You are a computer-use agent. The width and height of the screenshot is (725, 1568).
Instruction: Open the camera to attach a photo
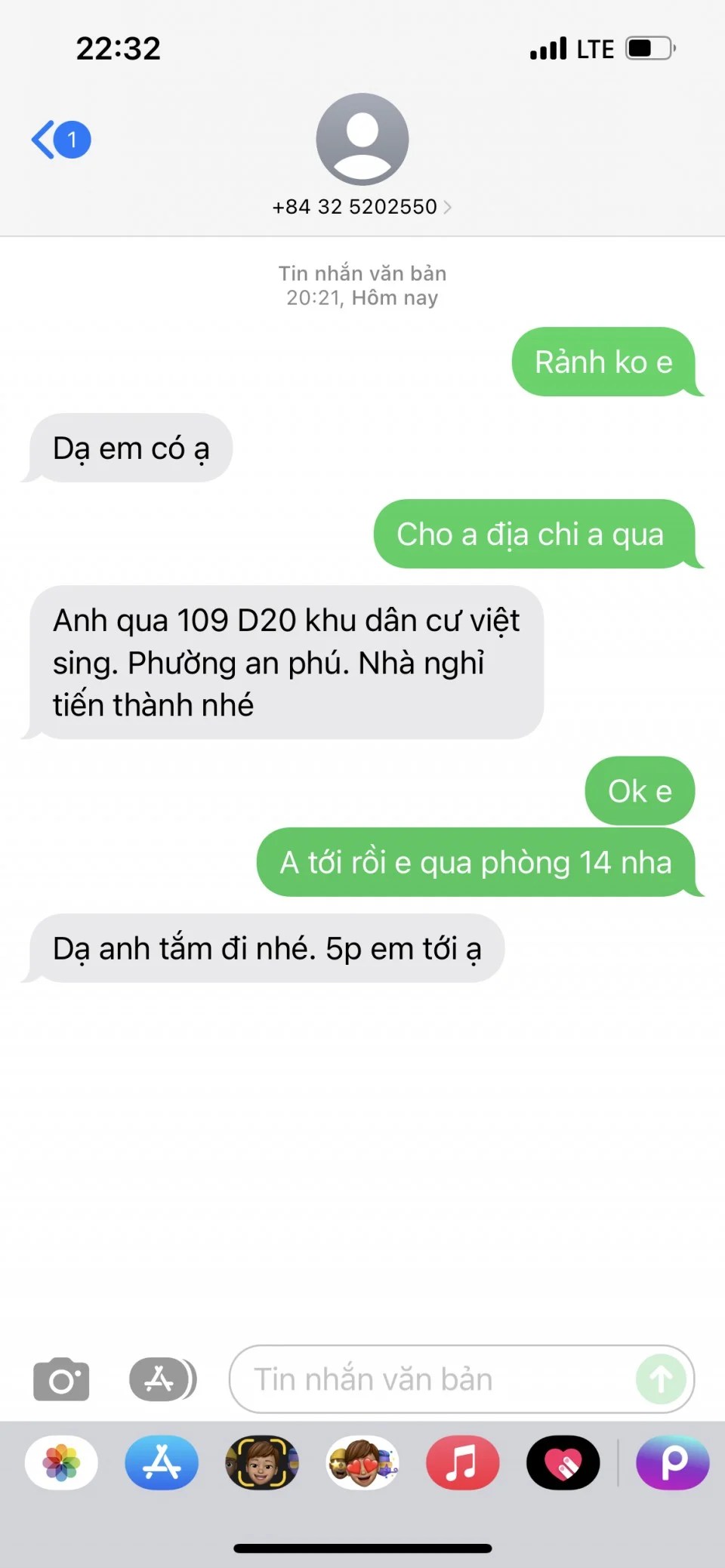coord(61,1379)
